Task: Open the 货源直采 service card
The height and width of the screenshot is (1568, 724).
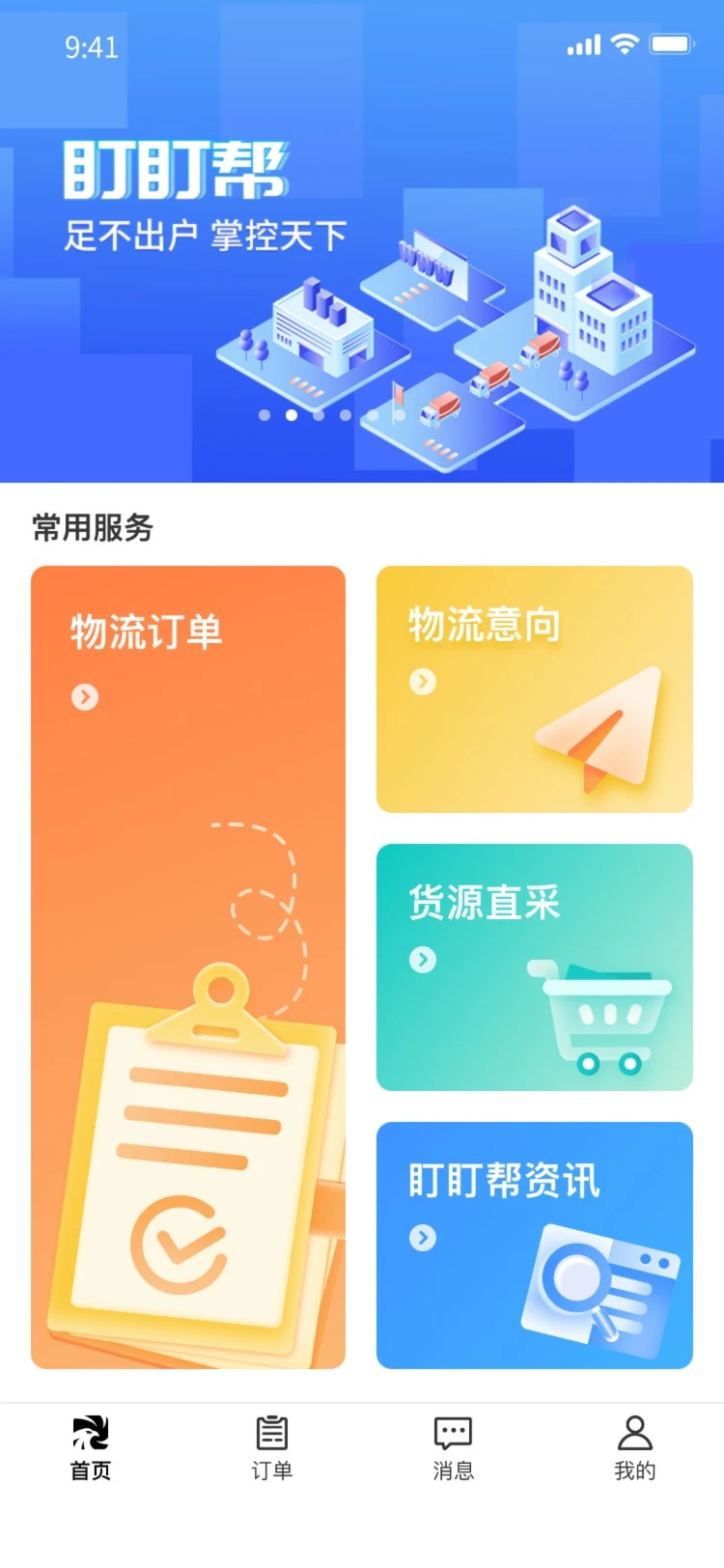Action: click(x=535, y=967)
